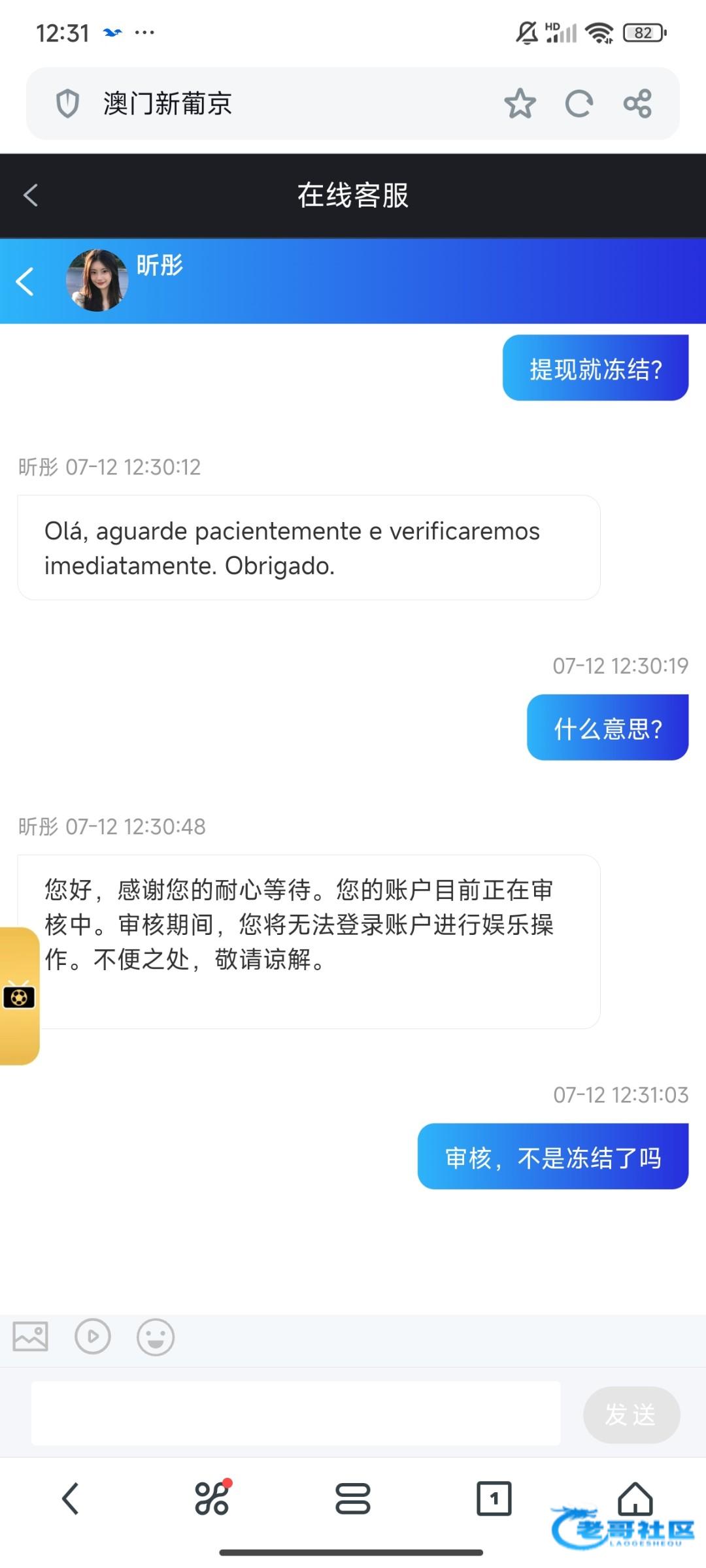
Task: Send the message with 发送
Action: (x=631, y=1414)
